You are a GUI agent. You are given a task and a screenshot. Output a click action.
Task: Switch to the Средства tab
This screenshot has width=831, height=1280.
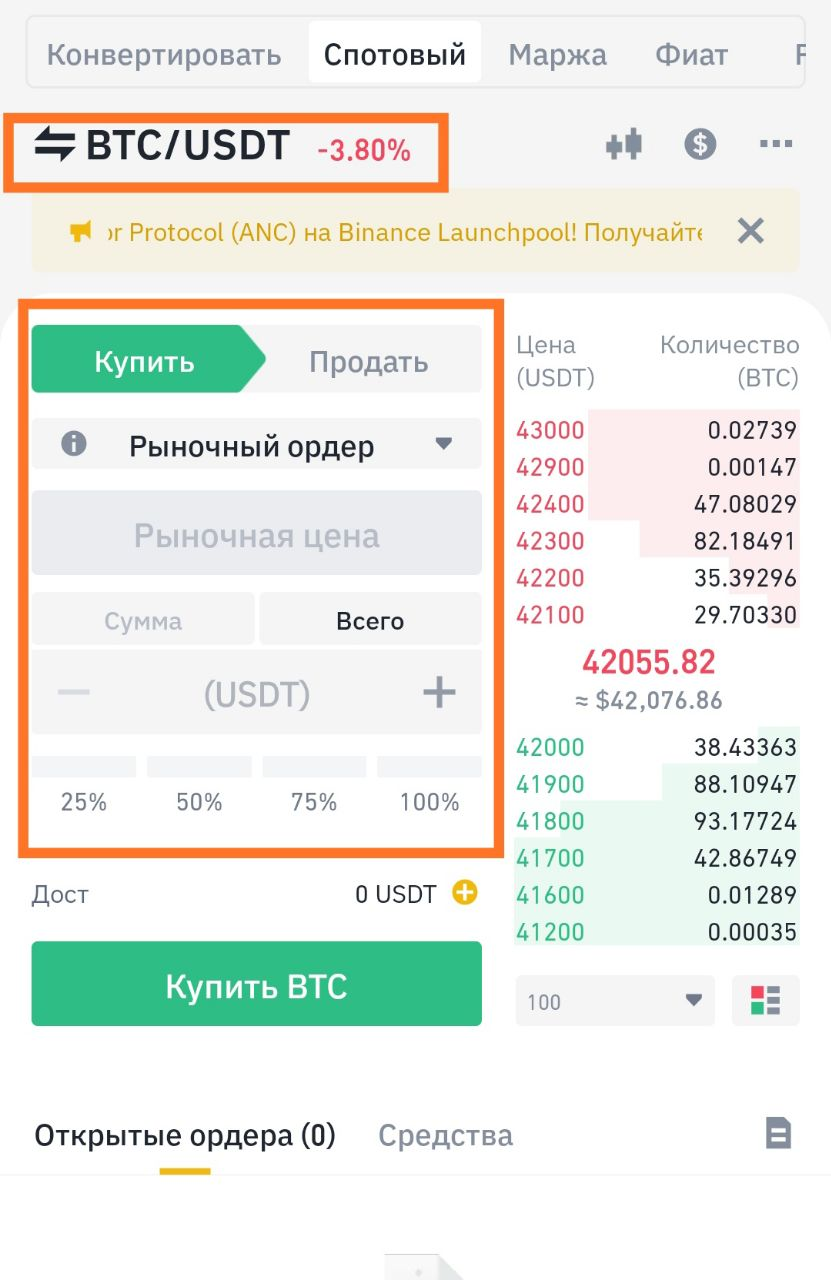coord(445,1135)
